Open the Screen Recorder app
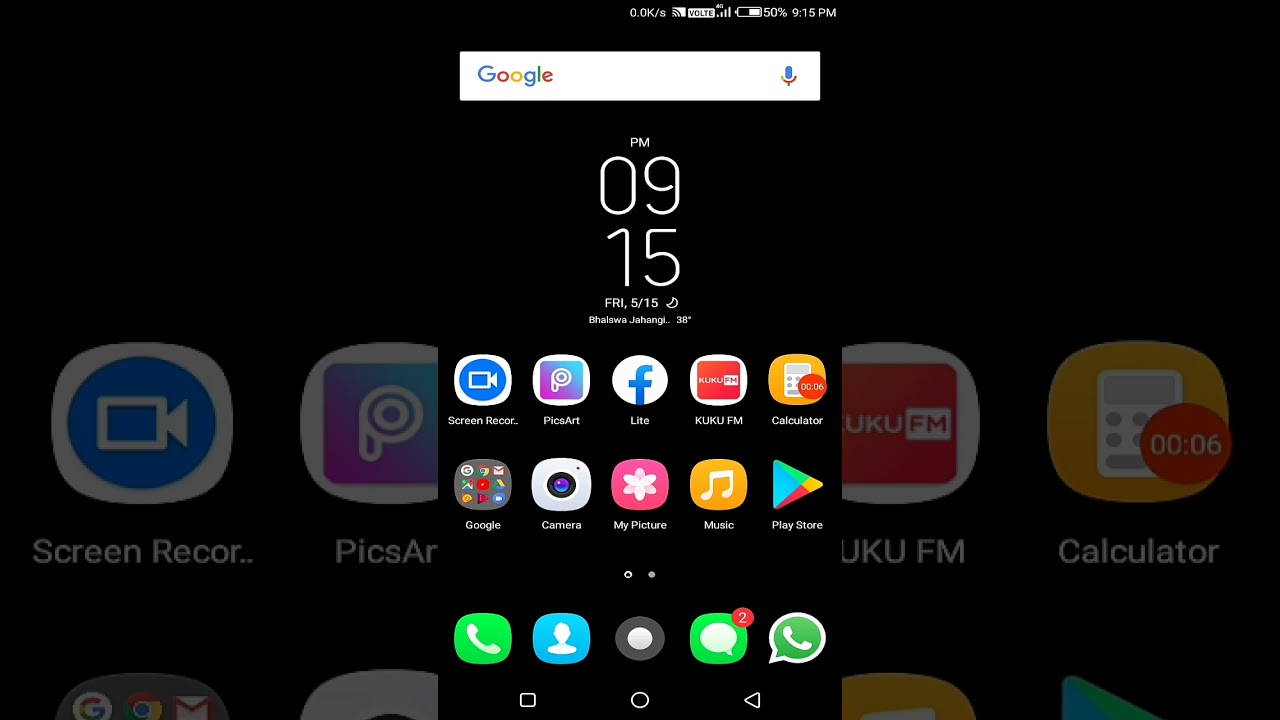1280x720 pixels. pyautogui.click(x=483, y=382)
